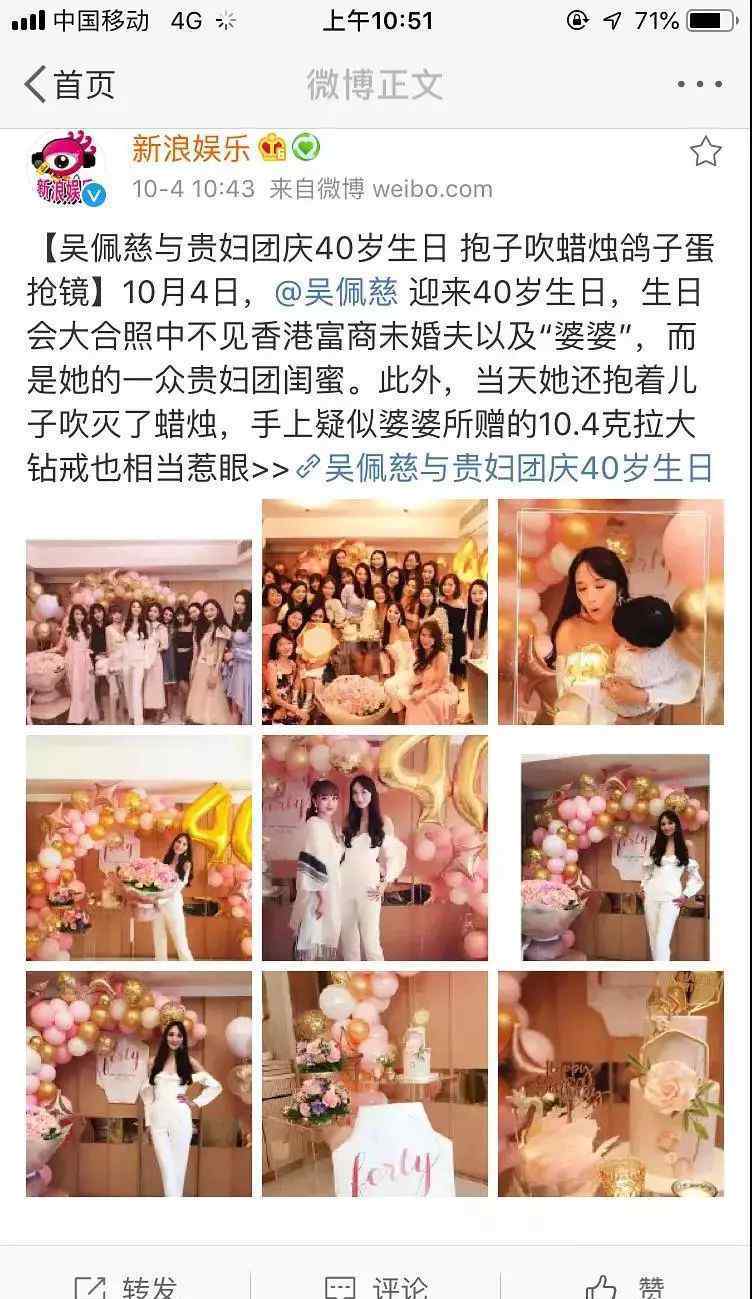The width and height of the screenshot is (752, 1299).
Task: View photo of dessert table with forty sign
Action: pos(375,1084)
